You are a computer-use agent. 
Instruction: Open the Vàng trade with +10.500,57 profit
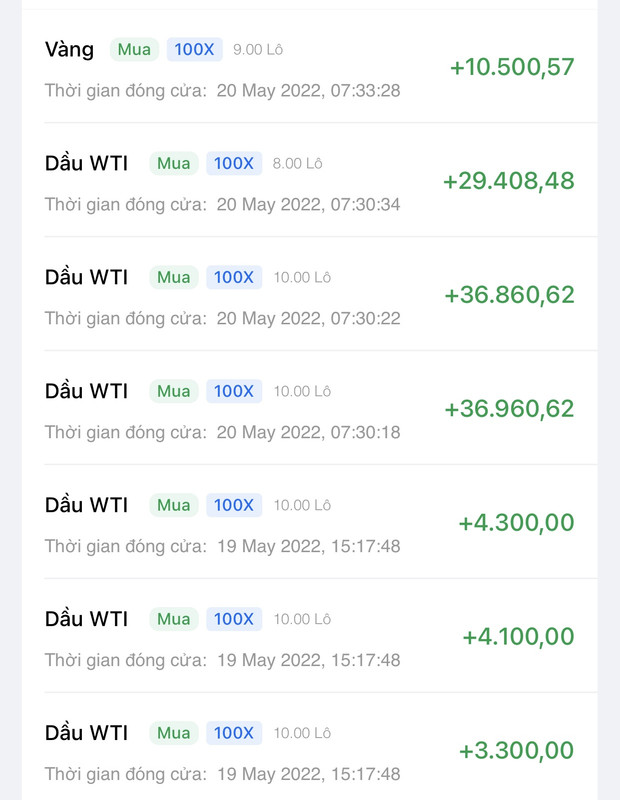tap(310, 68)
